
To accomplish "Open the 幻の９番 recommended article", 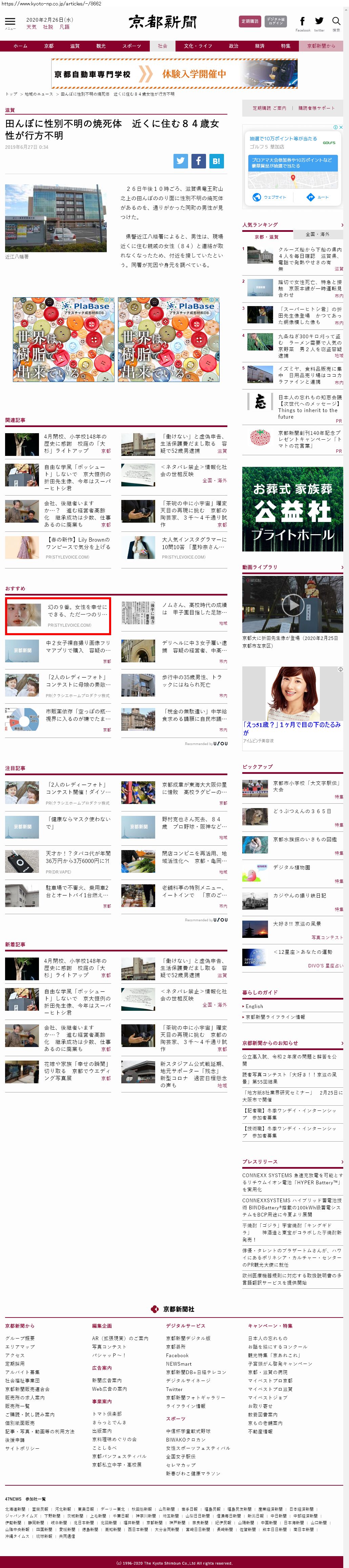I will point(58,616).
